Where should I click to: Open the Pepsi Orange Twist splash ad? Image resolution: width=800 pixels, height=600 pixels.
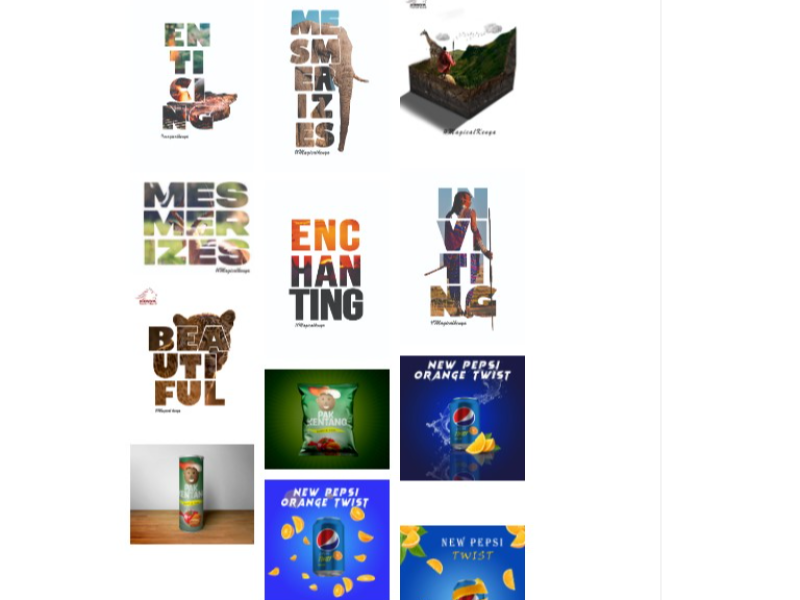tap(462, 418)
